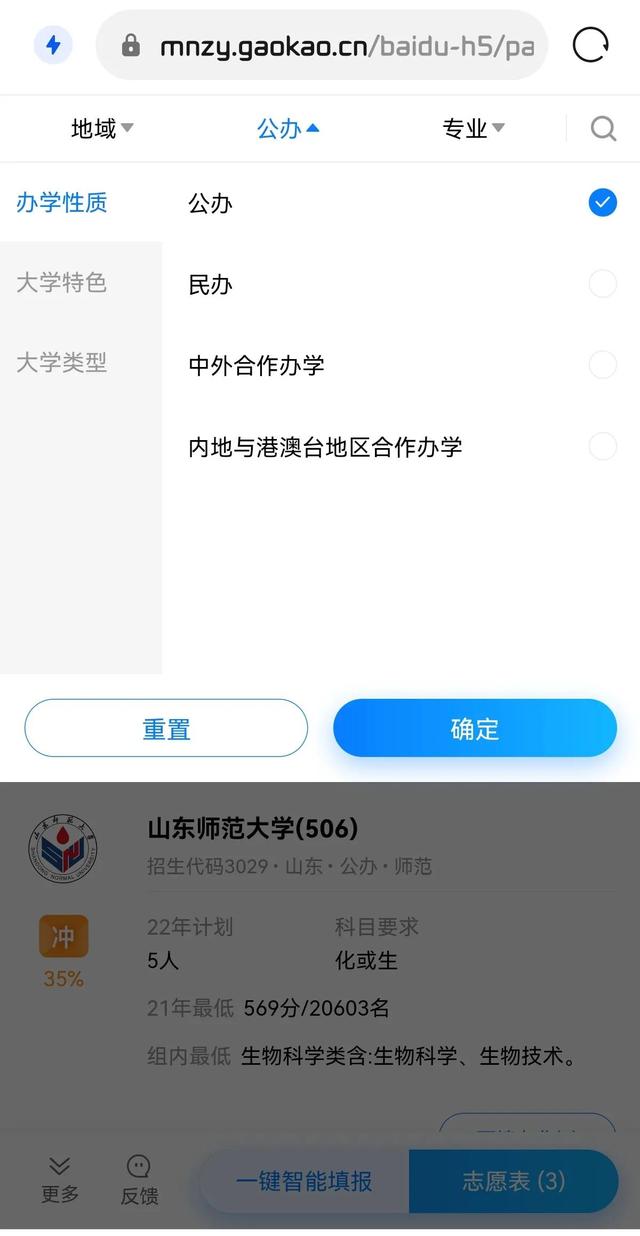This screenshot has height=1236, width=640.
Task: Collapse the 公办 filter dropdown
Action: click(288, 128)
